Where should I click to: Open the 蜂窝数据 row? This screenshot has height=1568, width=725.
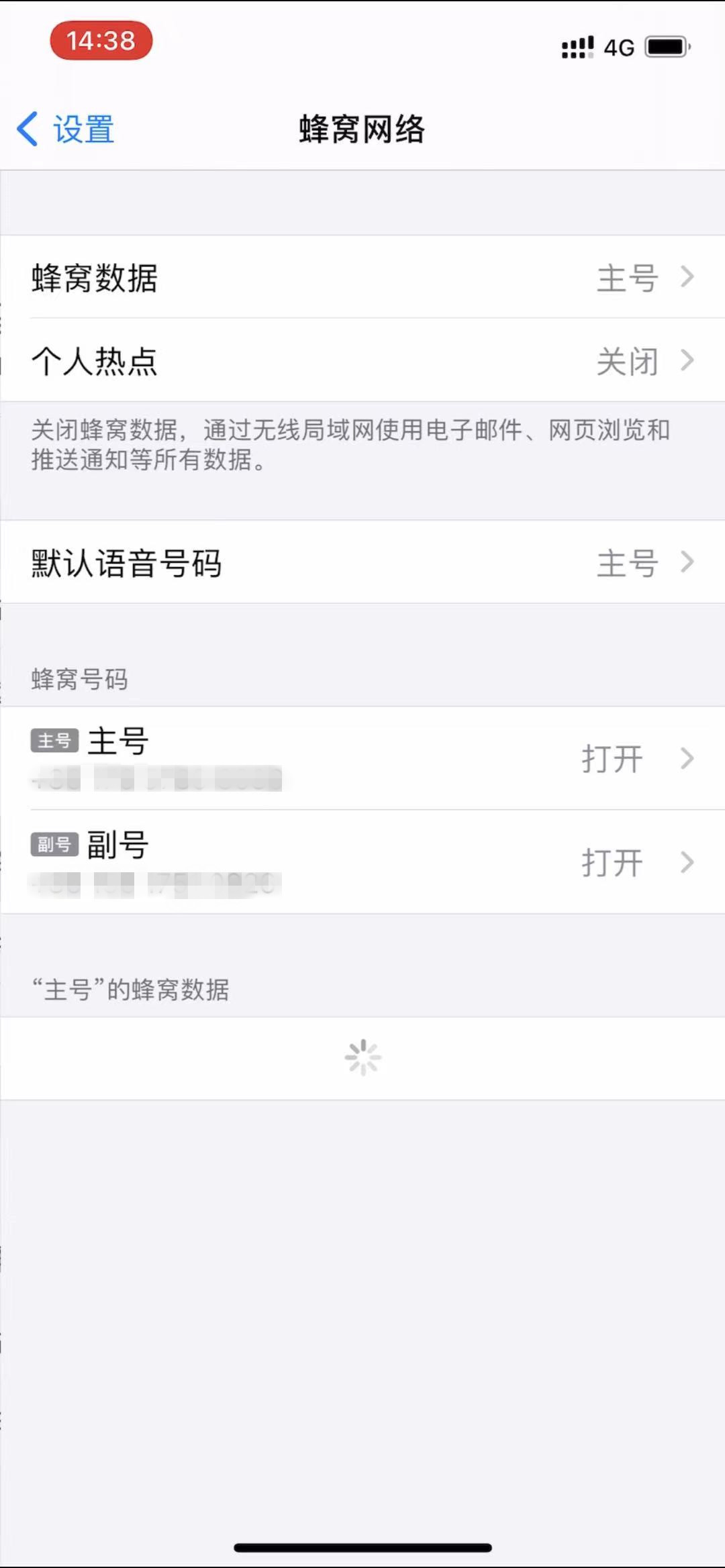pyautogui.click(x=362, y=277)
